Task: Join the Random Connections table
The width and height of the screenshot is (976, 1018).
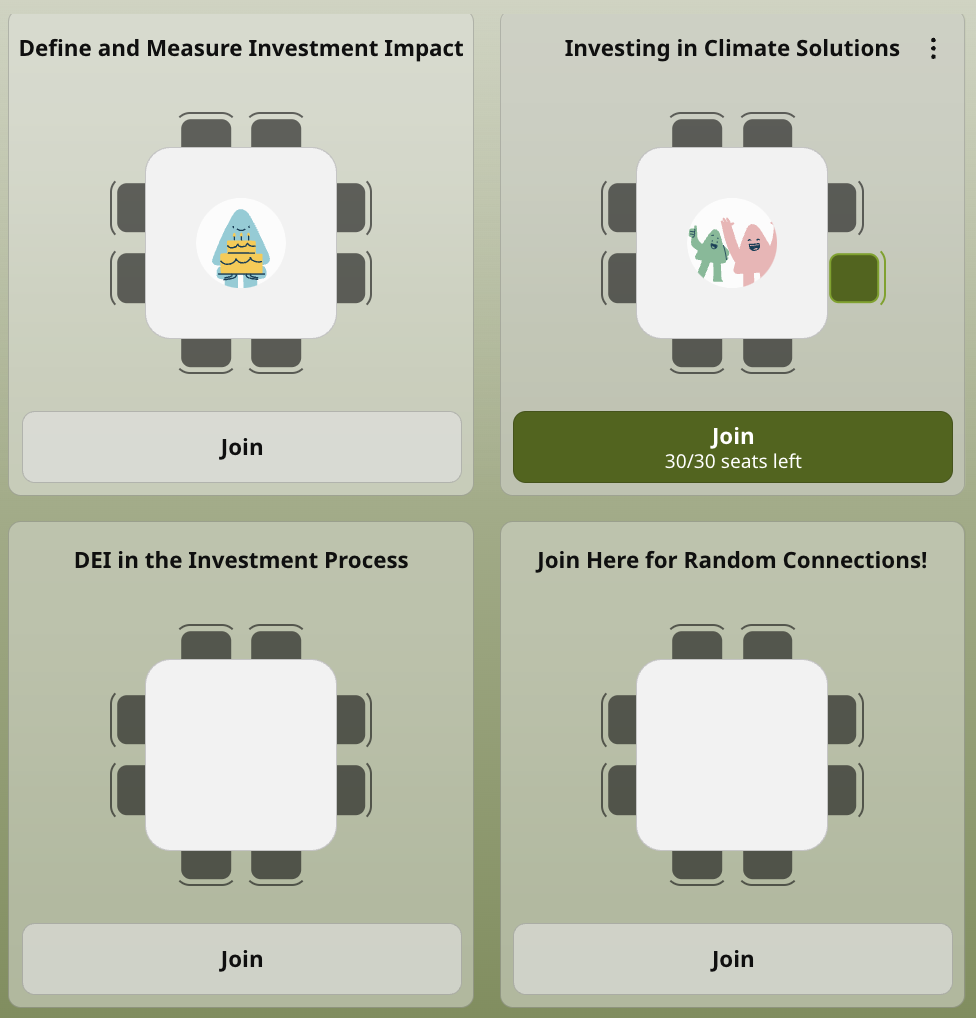Action: [x=732, y=959]
